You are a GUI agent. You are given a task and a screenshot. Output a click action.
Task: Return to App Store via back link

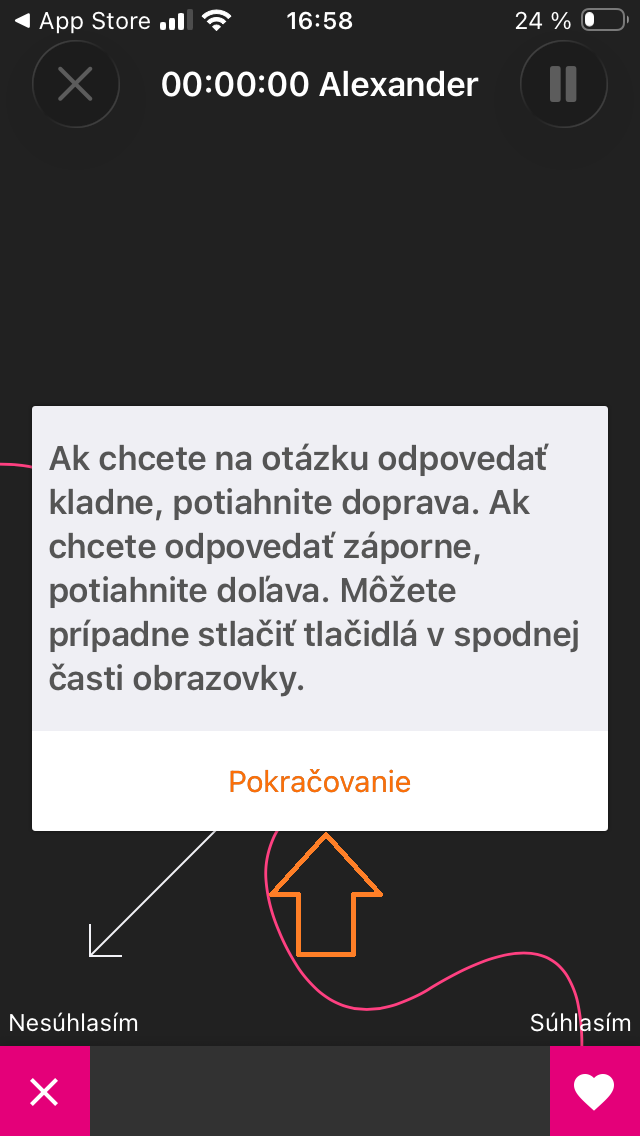pyautogui.click(x=82, y=20)
